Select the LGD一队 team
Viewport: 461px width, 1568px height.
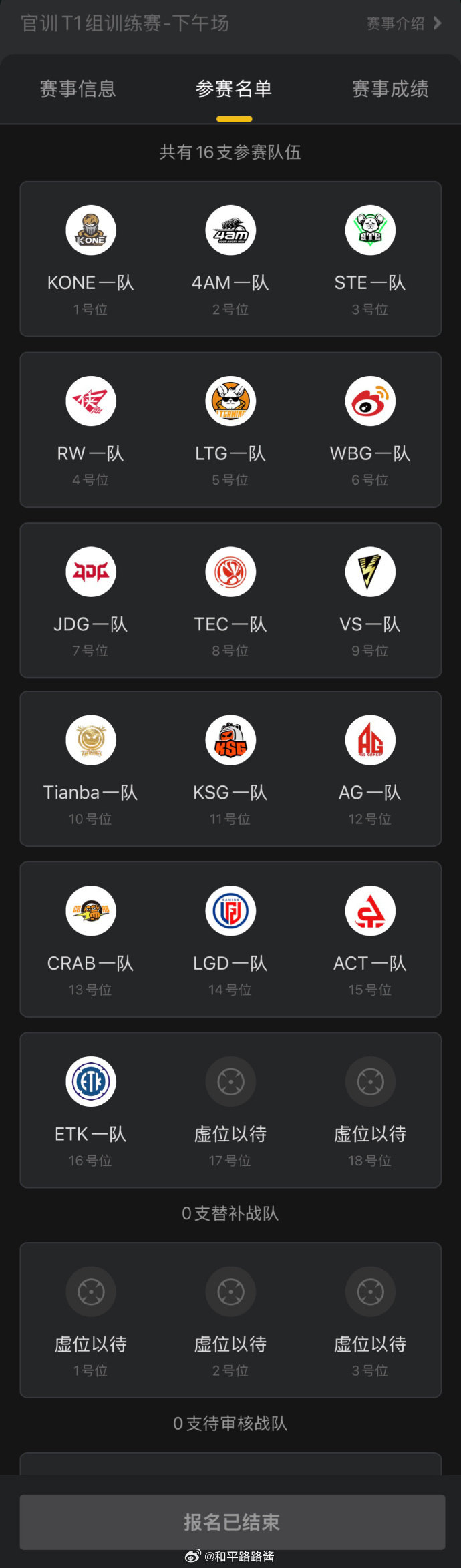(230, 912)
